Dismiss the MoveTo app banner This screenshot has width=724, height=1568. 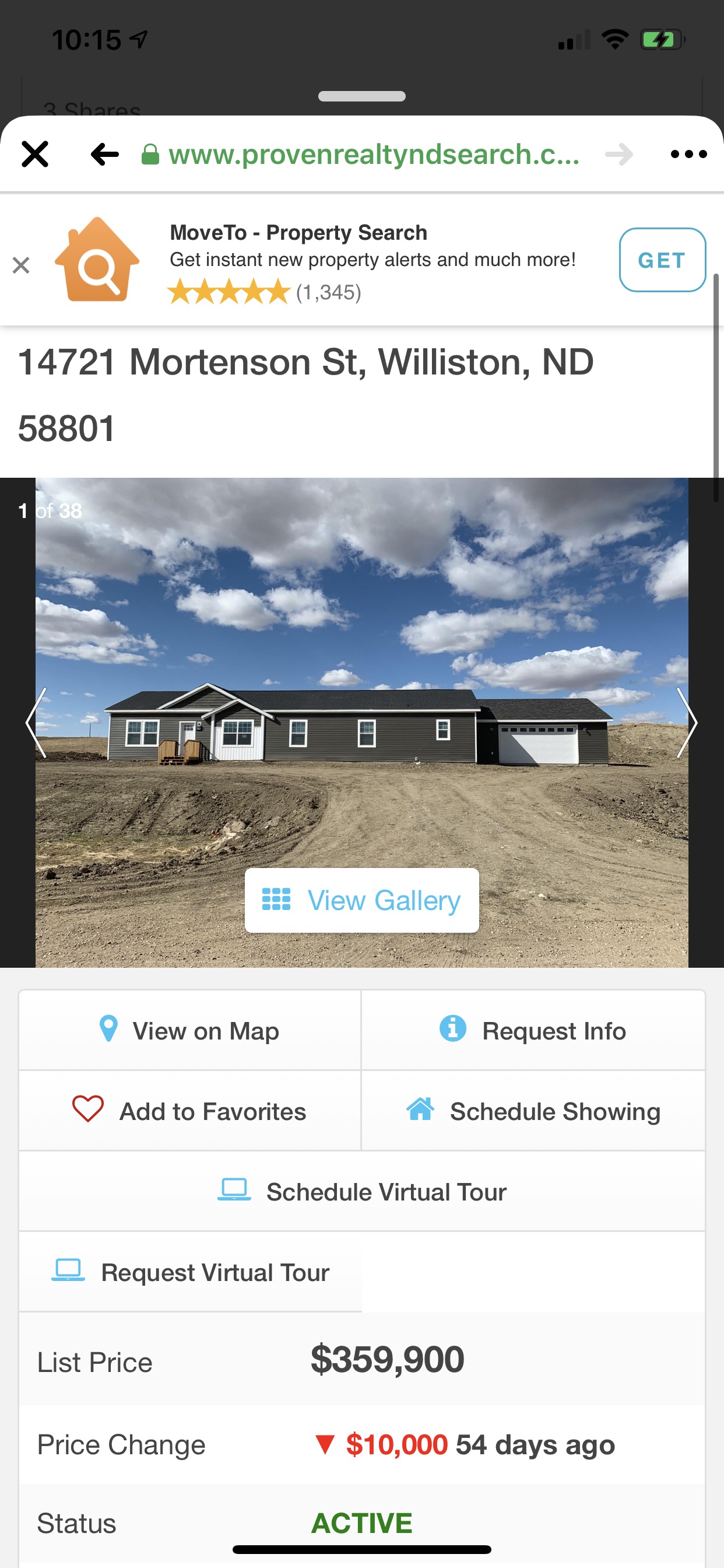tap(22, 265)
